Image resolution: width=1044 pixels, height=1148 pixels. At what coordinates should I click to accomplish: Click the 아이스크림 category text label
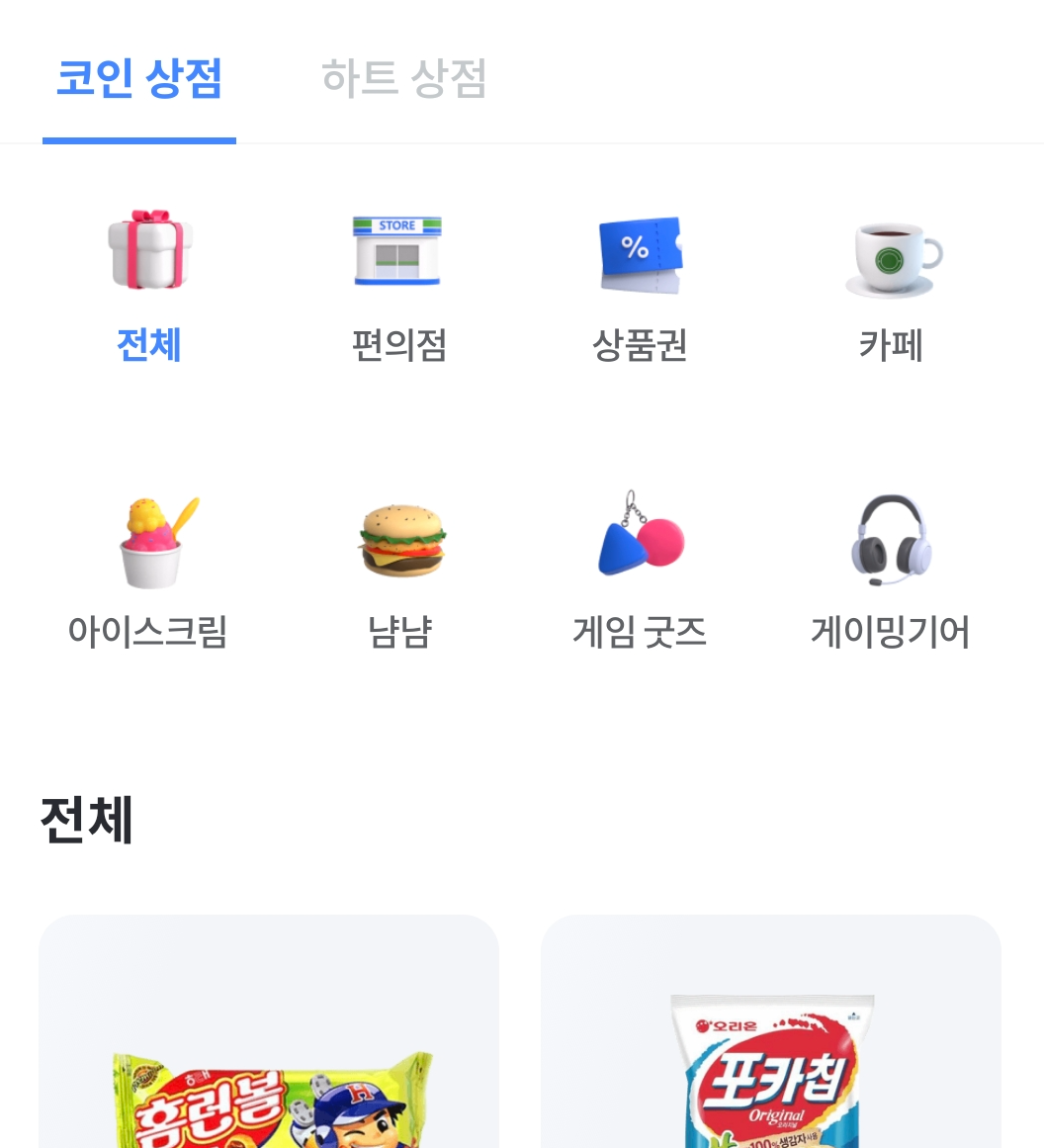click(x=149, y=633)
